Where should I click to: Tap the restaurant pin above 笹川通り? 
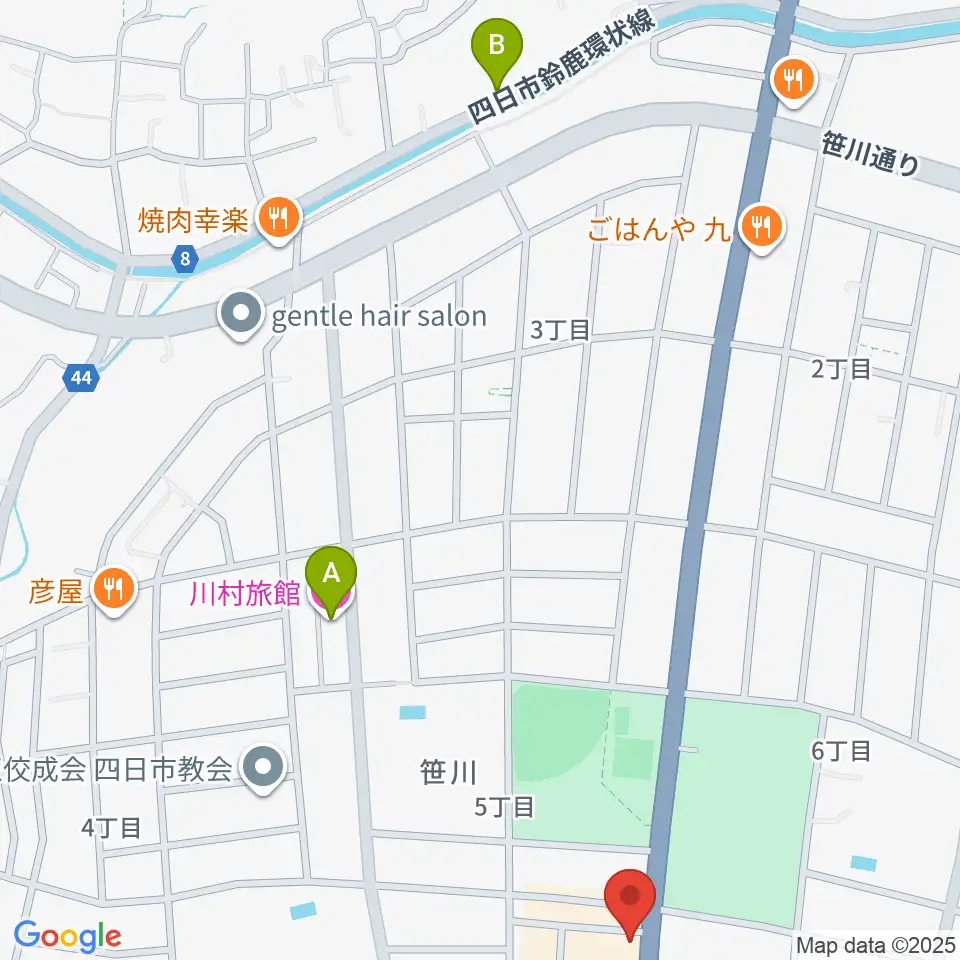click(x=793, y=82)
